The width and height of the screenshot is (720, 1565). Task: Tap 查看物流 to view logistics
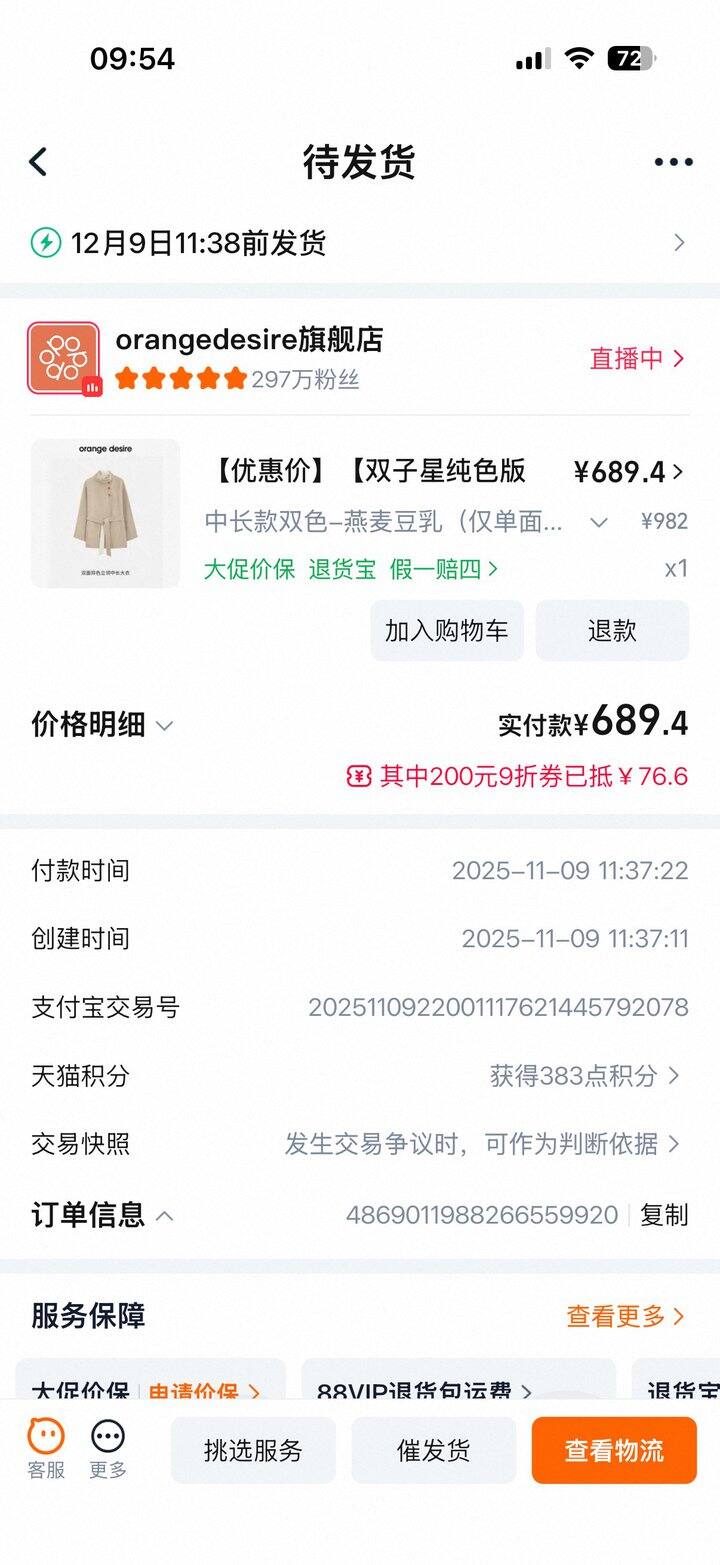click(614, 1451)
